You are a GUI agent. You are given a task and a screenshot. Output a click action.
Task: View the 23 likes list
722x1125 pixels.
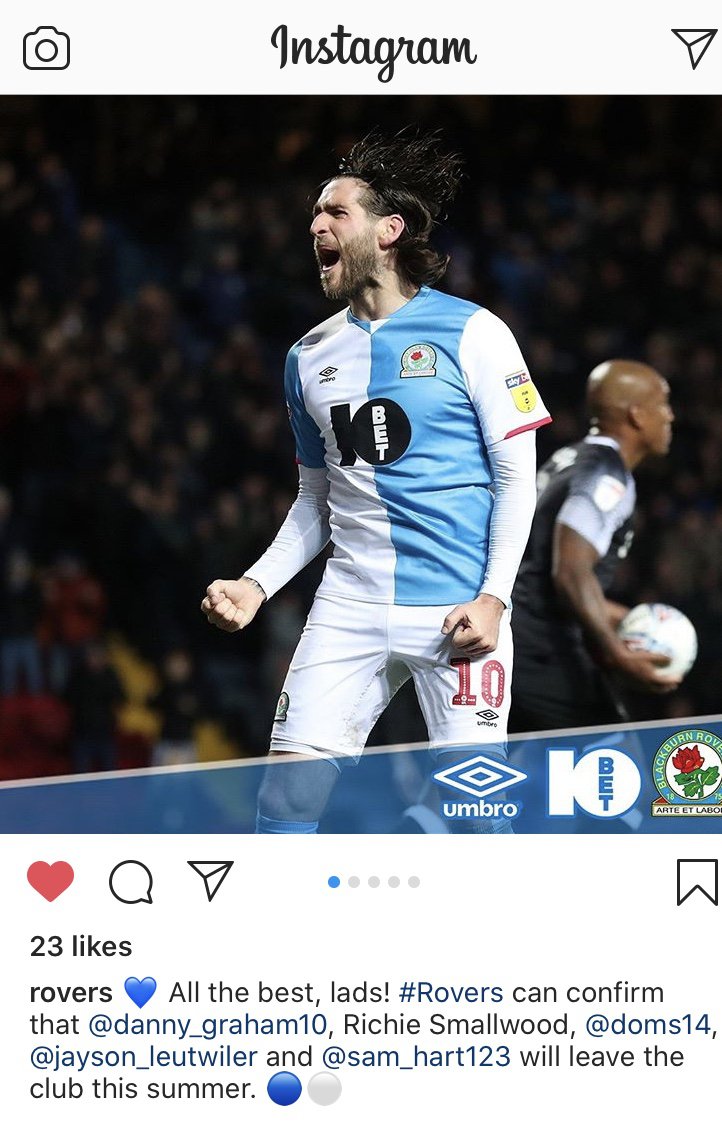81,946
